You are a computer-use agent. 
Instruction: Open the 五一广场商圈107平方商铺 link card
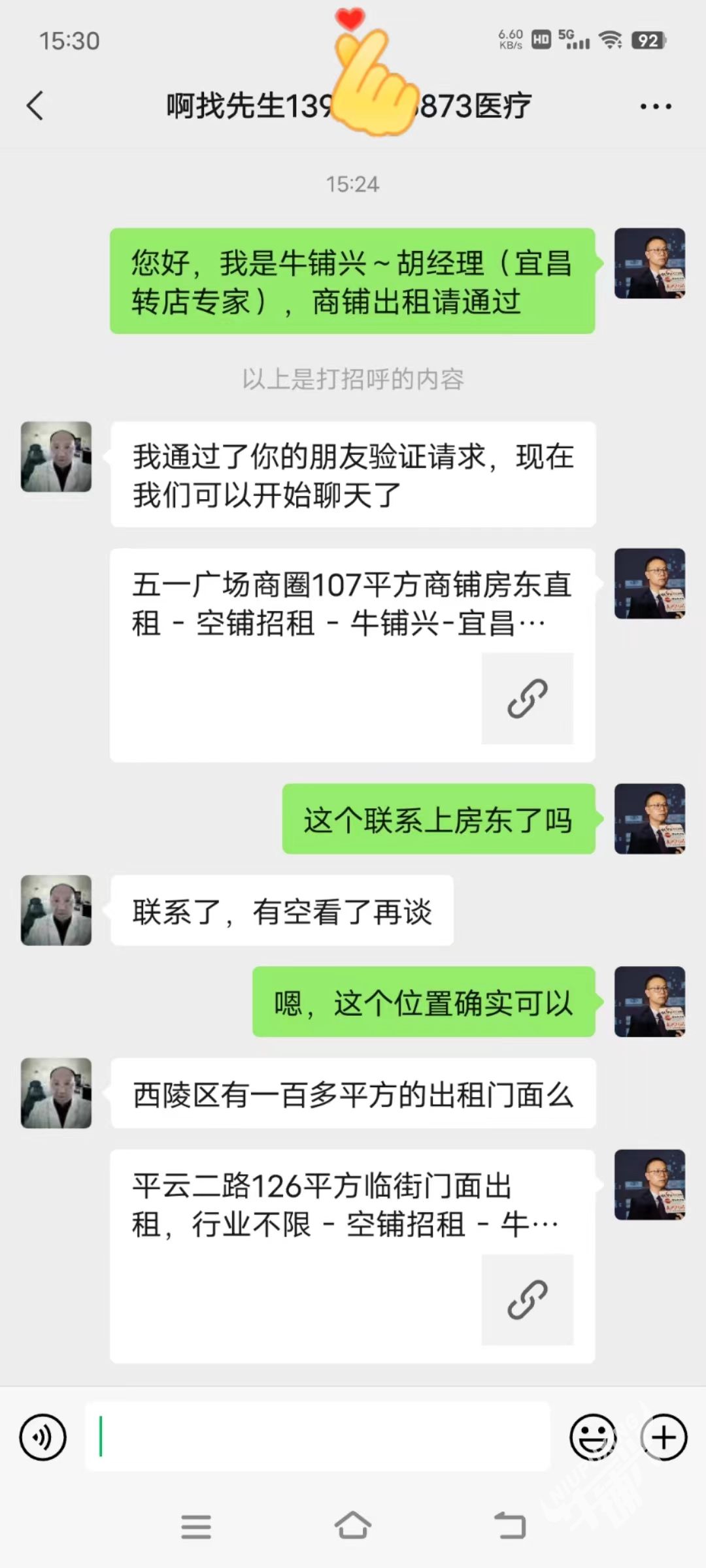click(352, 655)
